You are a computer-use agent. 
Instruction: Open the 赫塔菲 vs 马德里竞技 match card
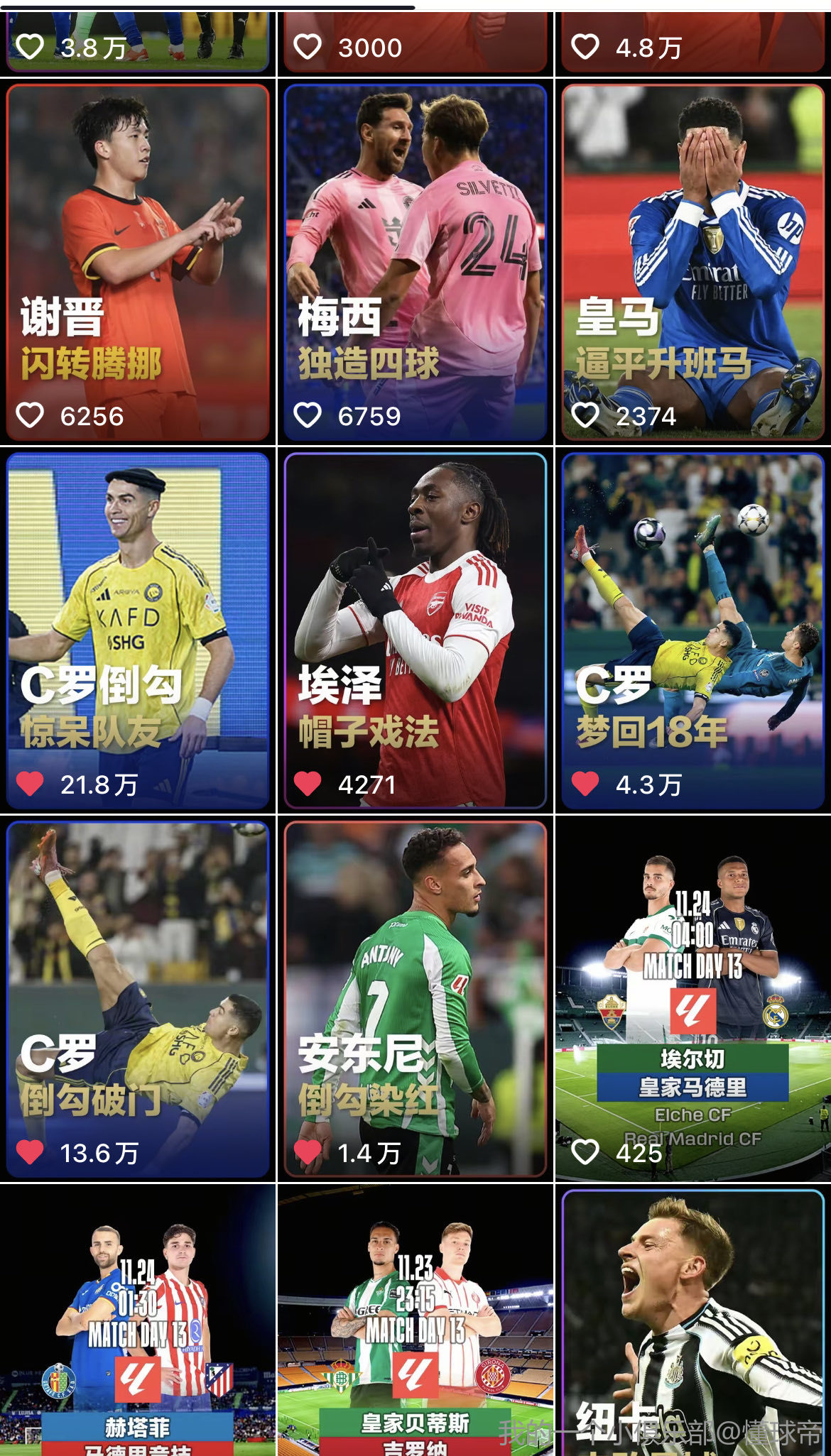pos(138,1320)
